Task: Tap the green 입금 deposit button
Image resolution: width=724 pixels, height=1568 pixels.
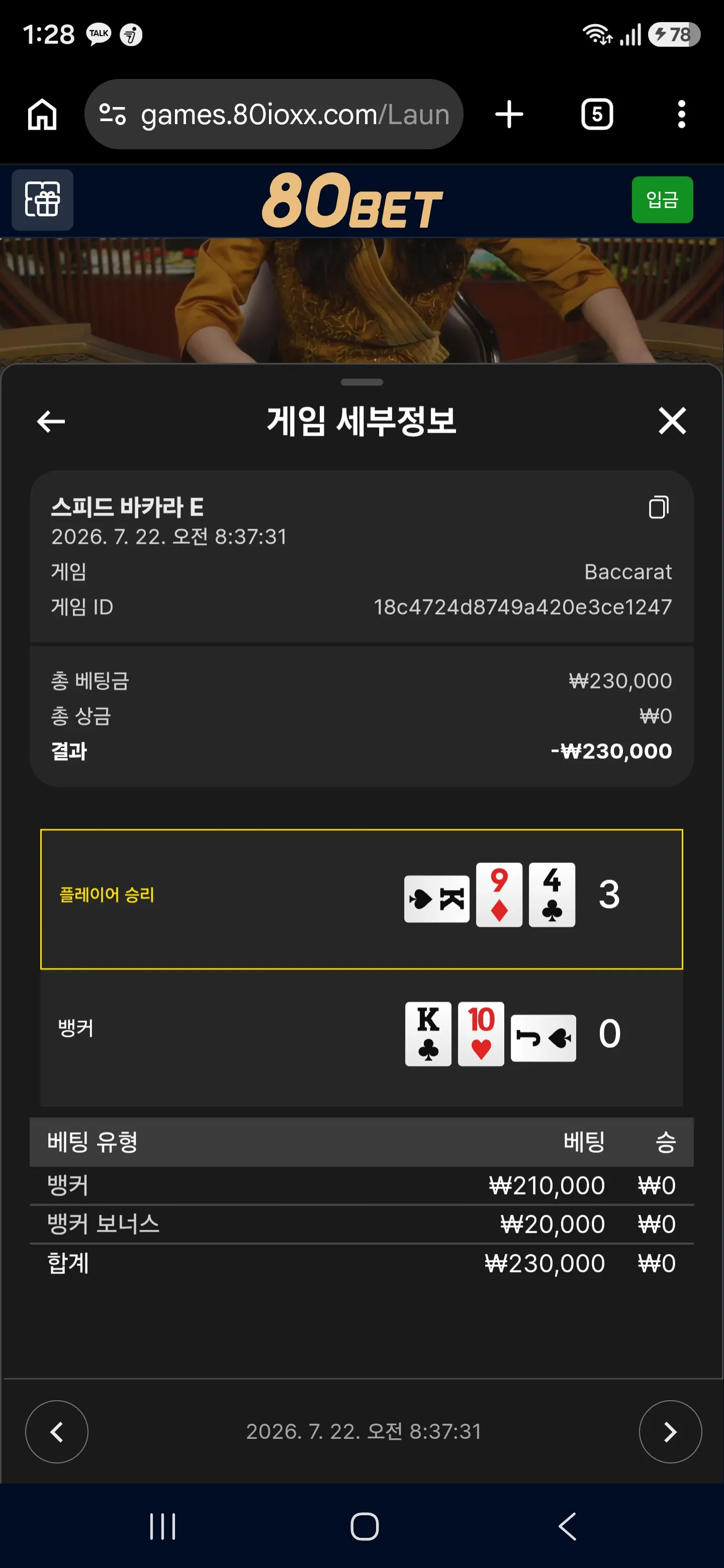Action: [x=662, y=200]
